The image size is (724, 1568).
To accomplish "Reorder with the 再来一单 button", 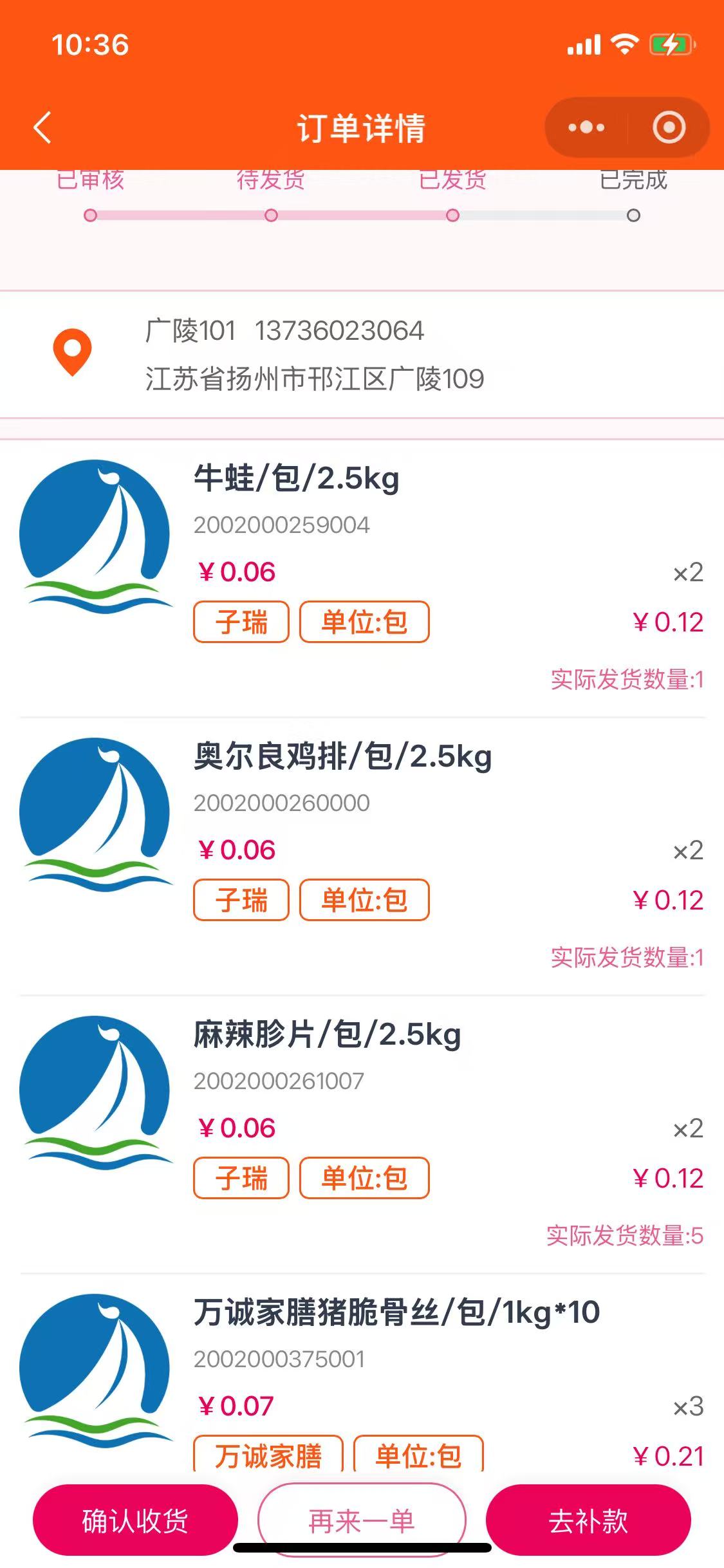I will click(x=362, y=1520).
